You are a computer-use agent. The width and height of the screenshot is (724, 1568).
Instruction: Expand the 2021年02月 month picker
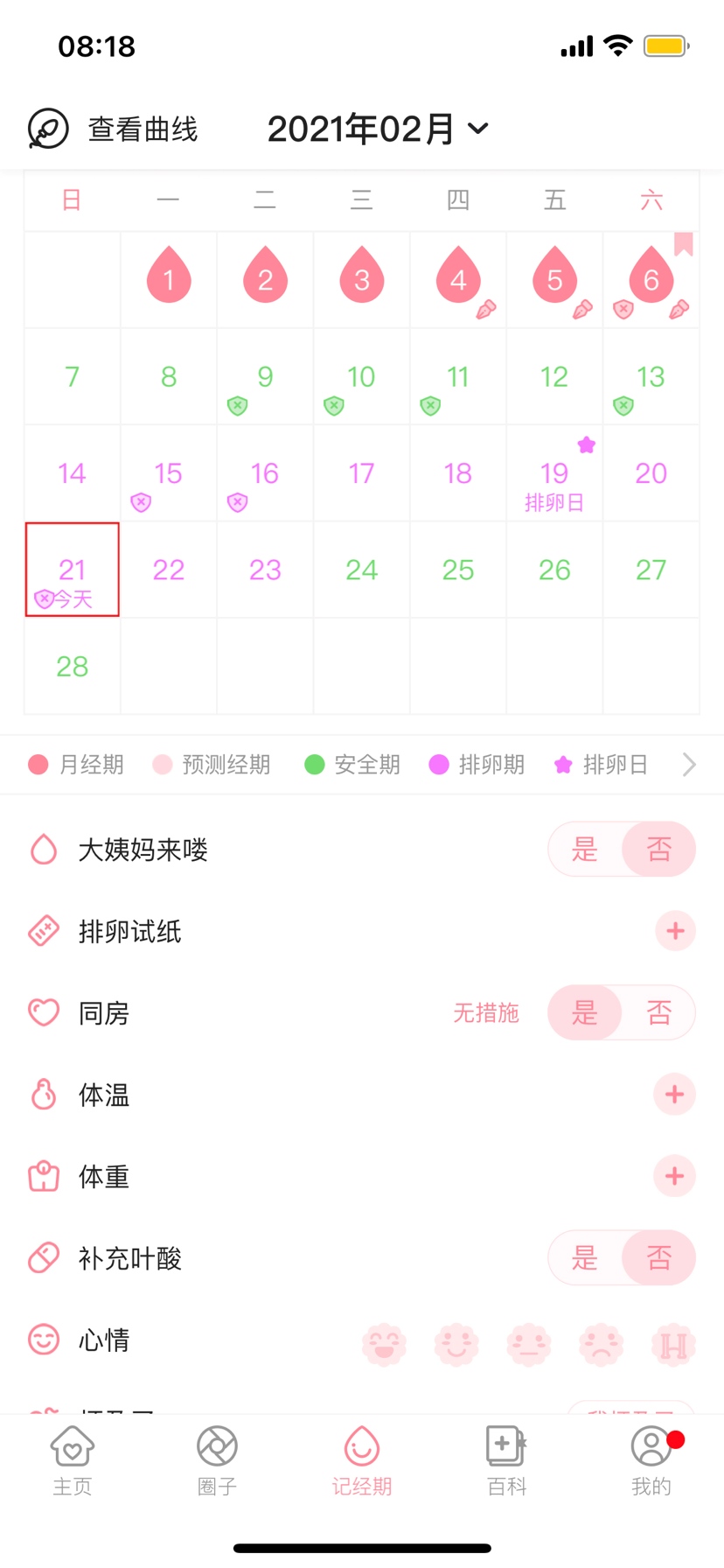tap(378, 129)
